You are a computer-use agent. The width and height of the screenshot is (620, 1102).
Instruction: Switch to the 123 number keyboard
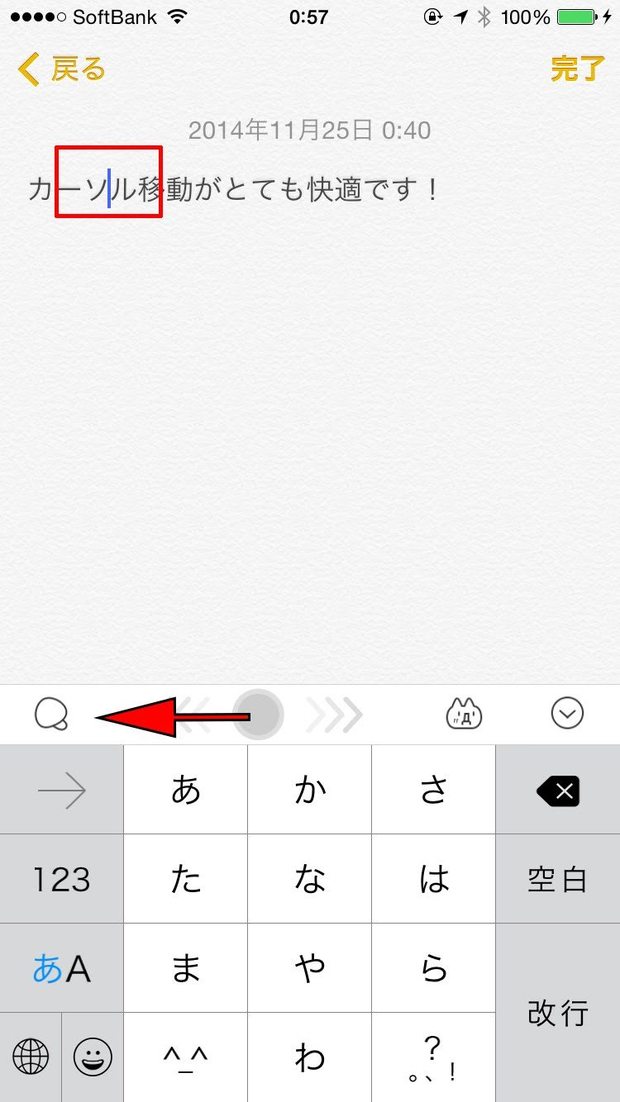[x=62, y=879]
